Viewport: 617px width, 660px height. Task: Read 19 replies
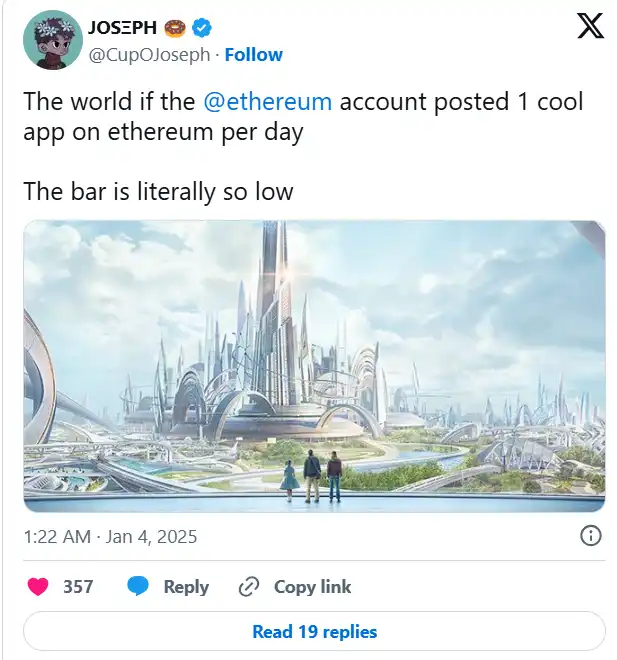point(314,631)
